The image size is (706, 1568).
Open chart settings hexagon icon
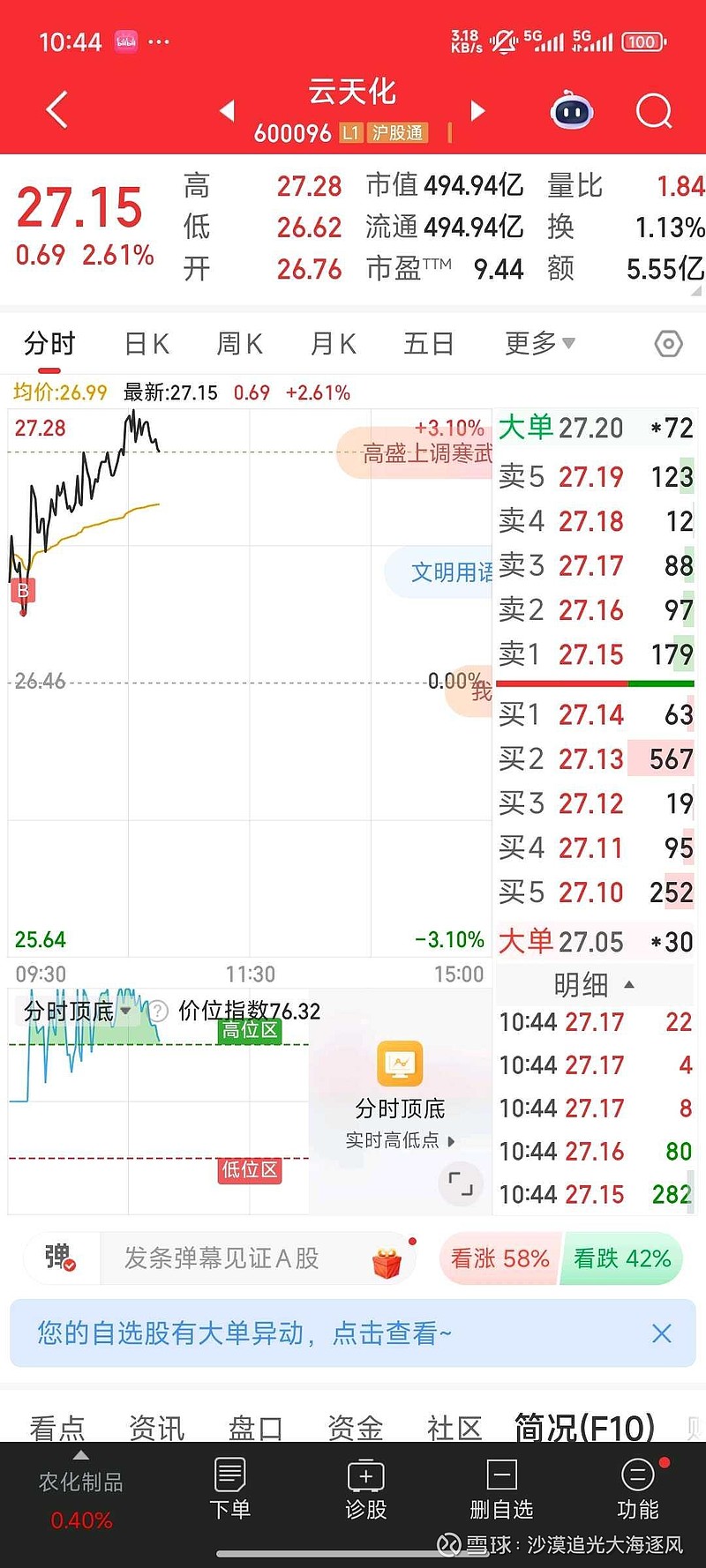668,343
